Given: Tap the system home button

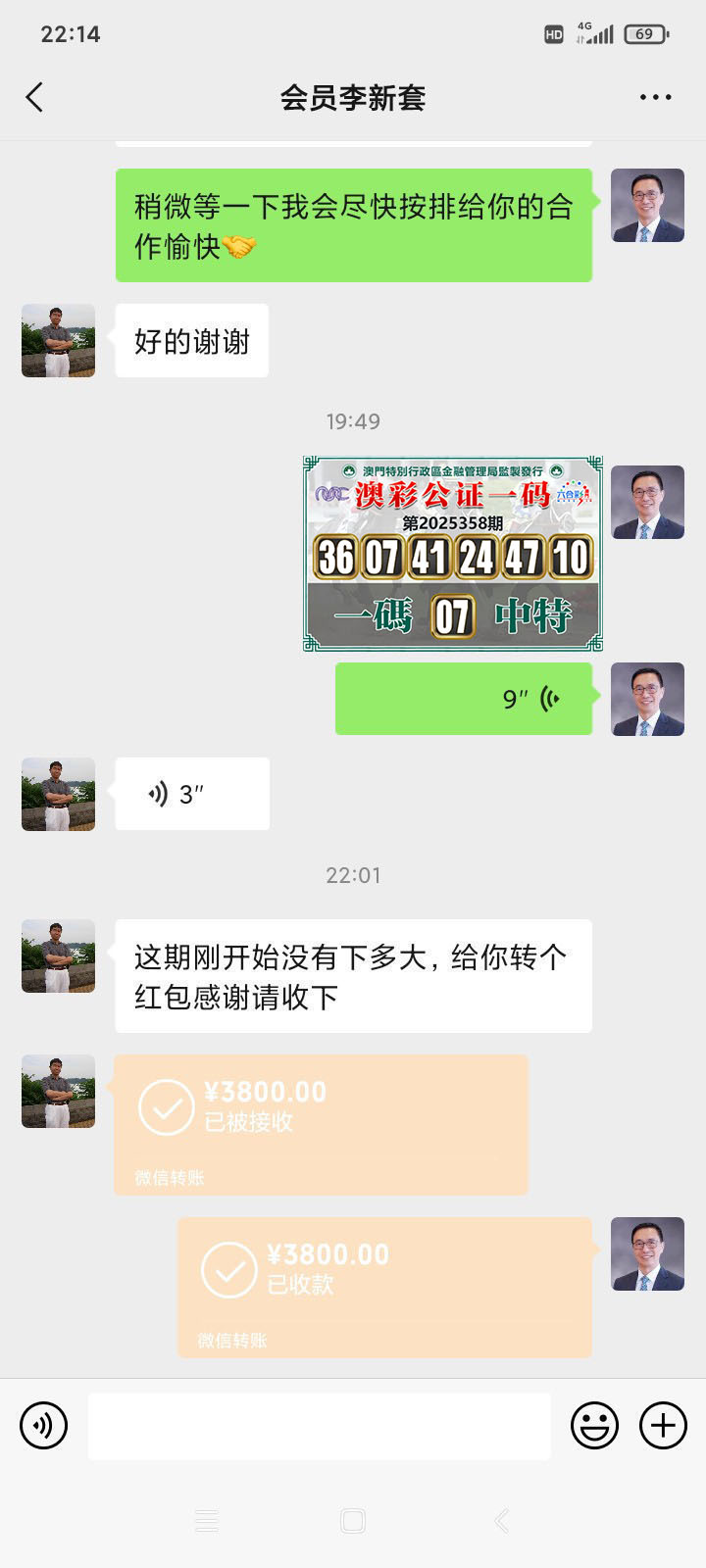Looking at the screenshot, I should pyautogui.click(x=353, y=1521).
